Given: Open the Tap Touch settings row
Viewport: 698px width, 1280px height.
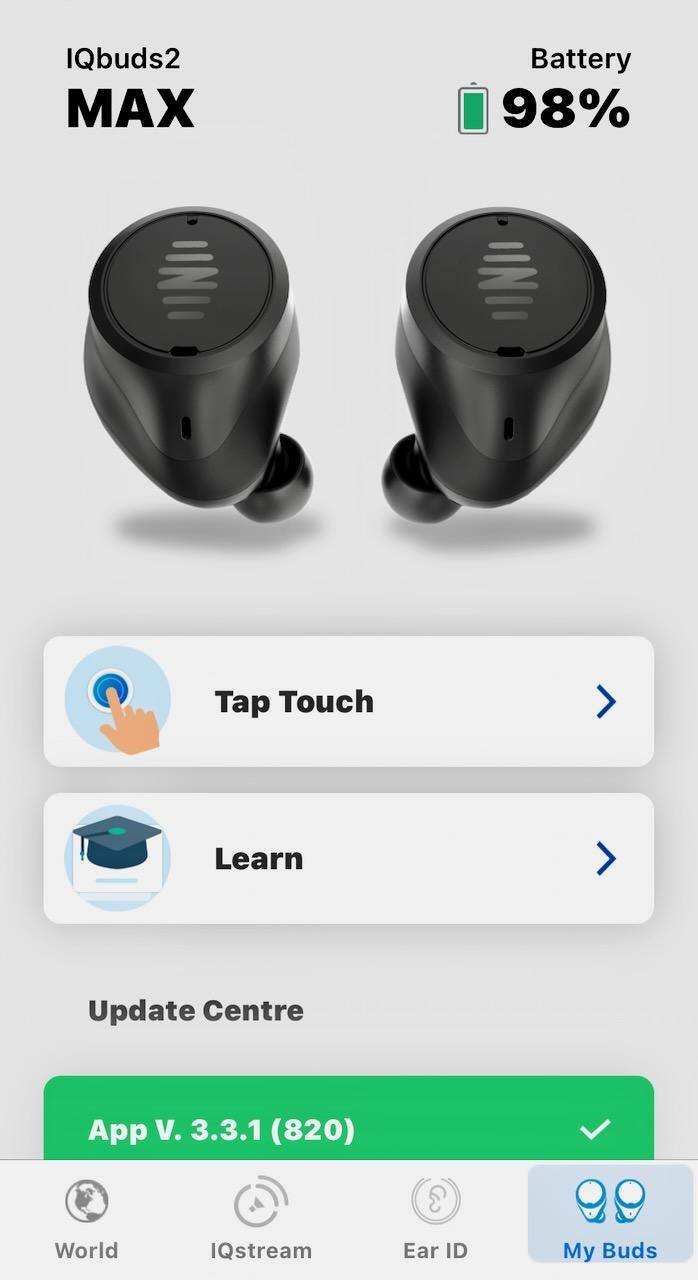Looking at the screenshot, I should click(x=348, y=701).
